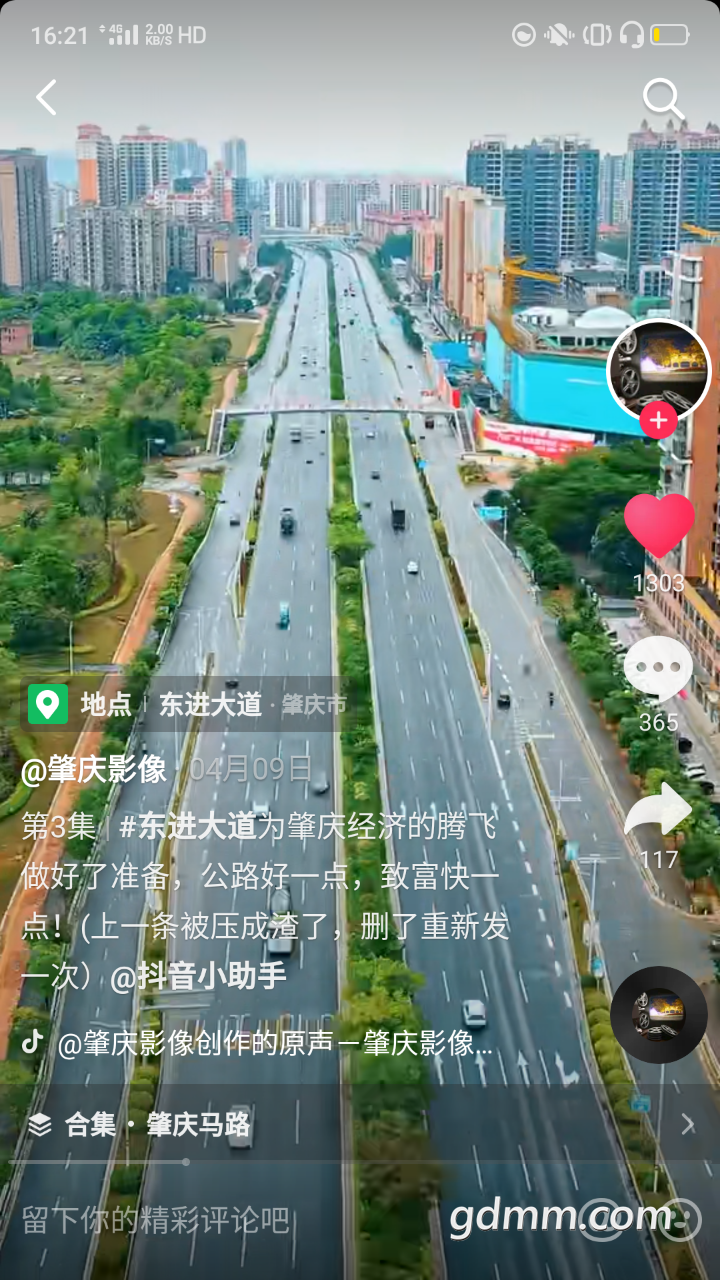
Task: Follow the creator via the red plus
Action: 658,421
